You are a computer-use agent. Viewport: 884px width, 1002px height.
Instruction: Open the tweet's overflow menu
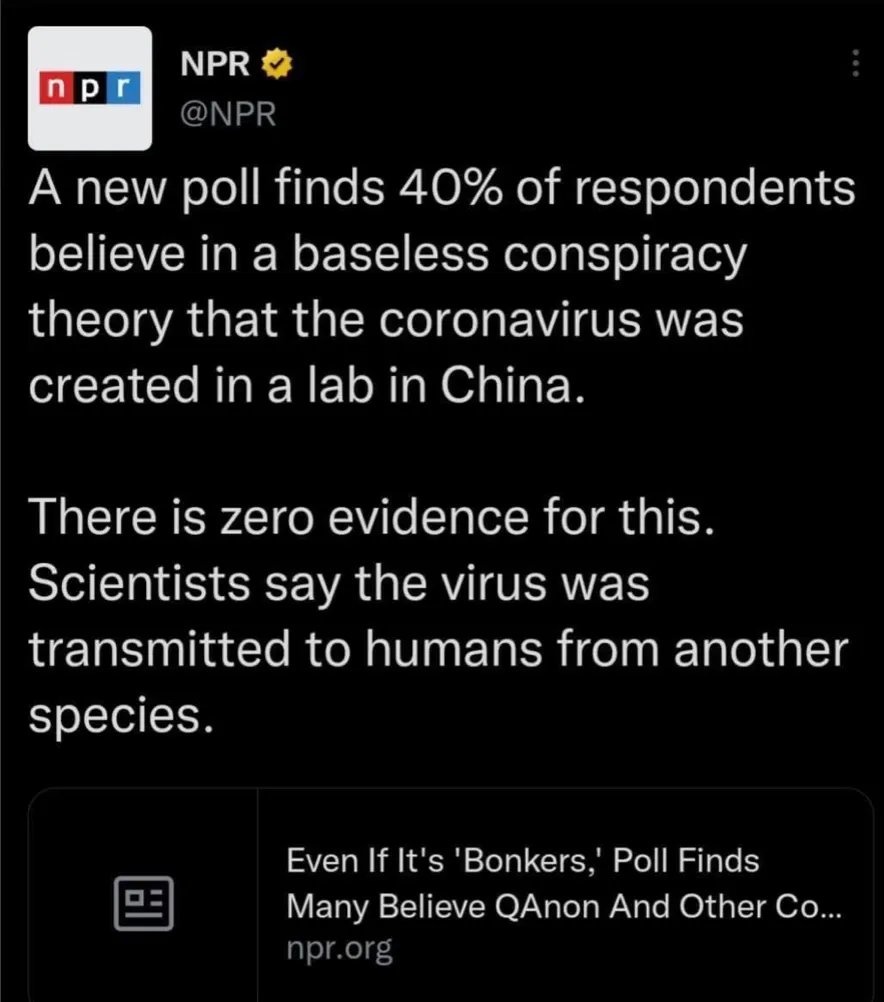(x=855, y=65)
